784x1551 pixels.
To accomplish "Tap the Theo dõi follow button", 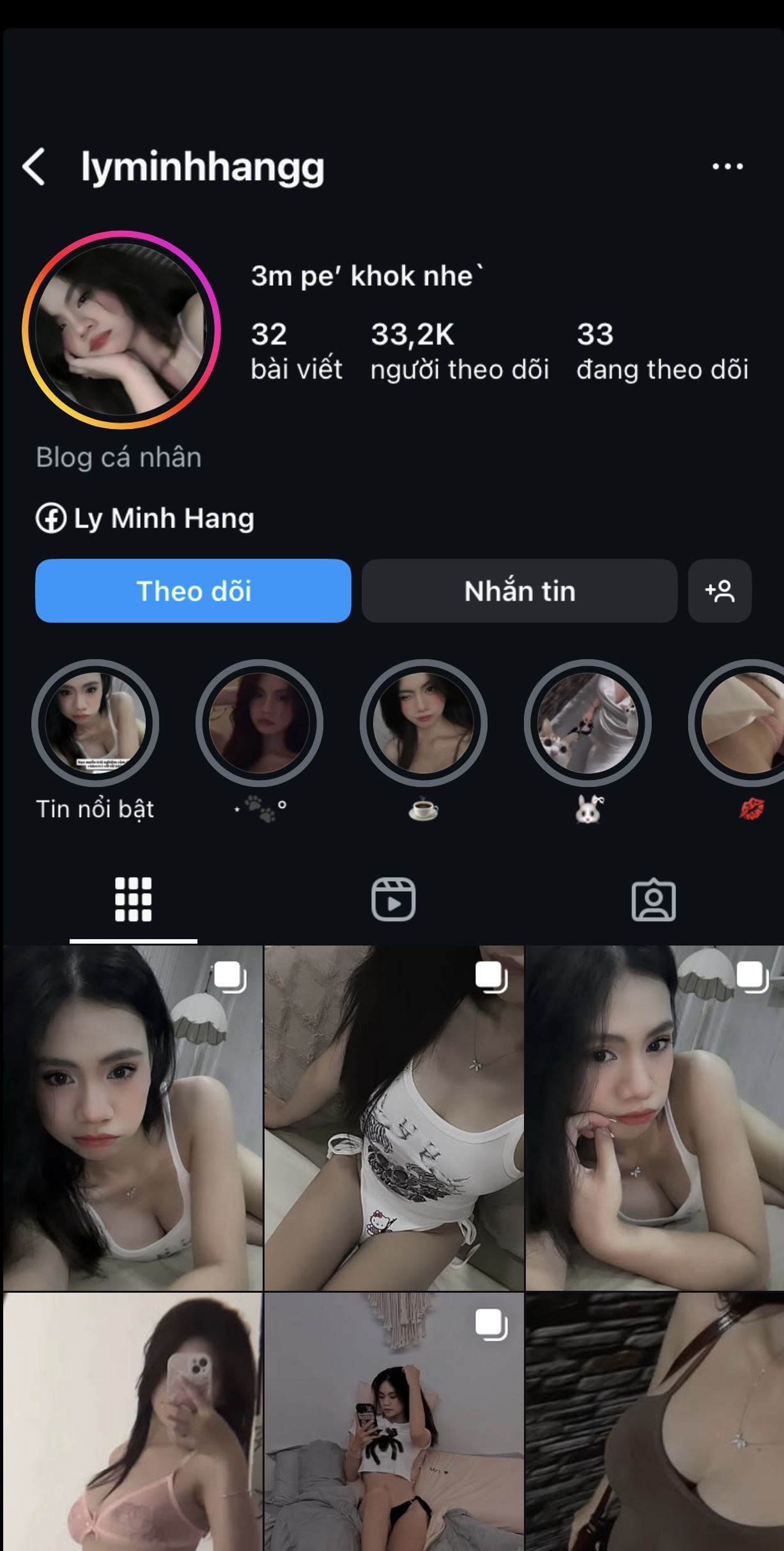I will tap(193, 591).
